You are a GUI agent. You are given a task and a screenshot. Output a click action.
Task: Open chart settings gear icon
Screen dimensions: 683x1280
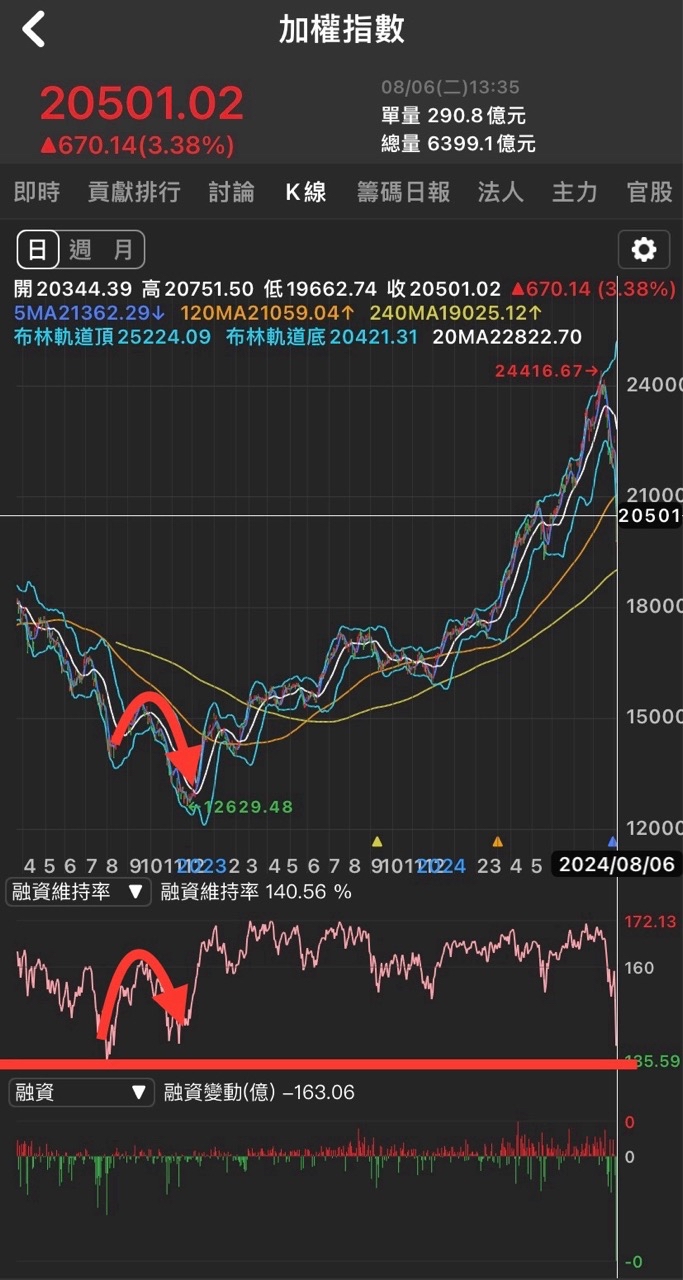(x=644, y=249)
